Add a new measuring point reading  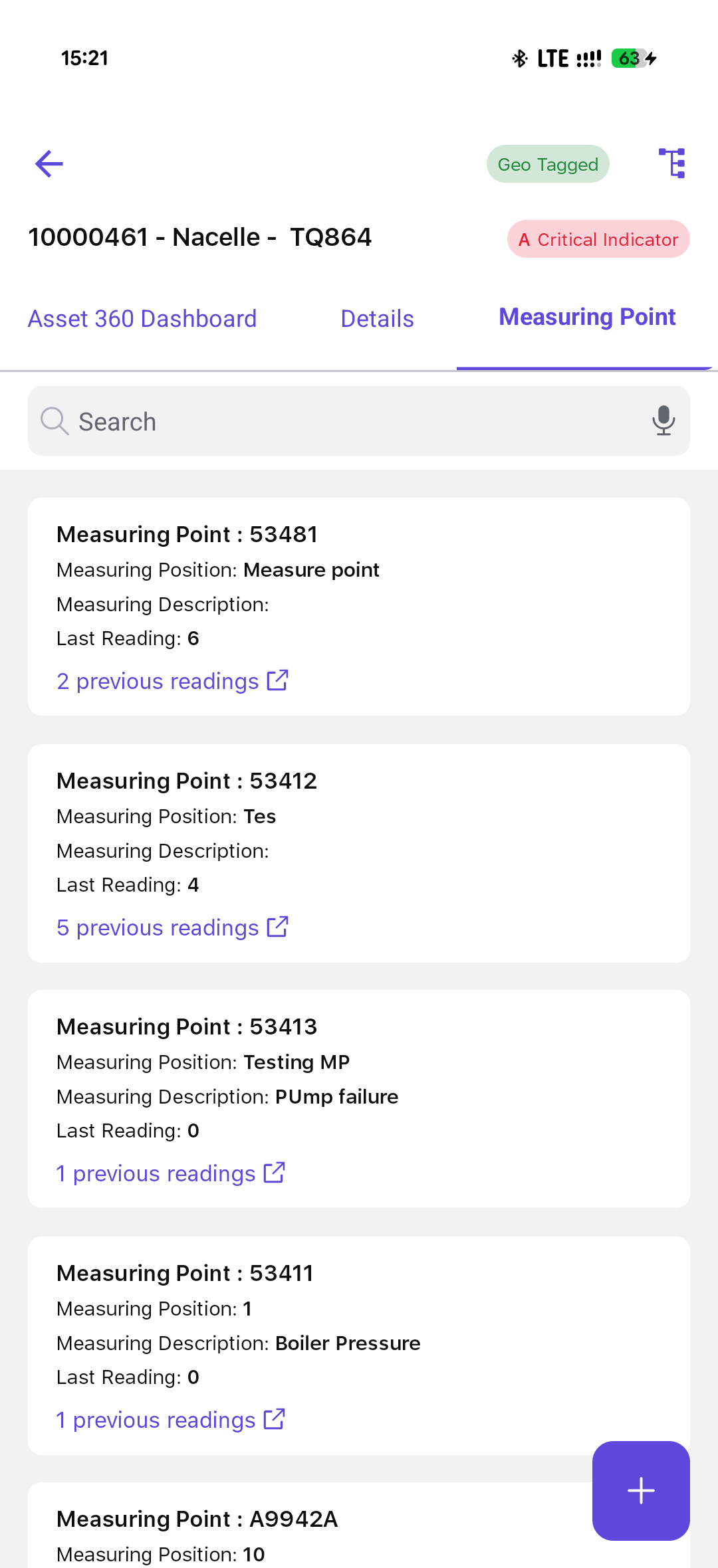coord(641,1490)
